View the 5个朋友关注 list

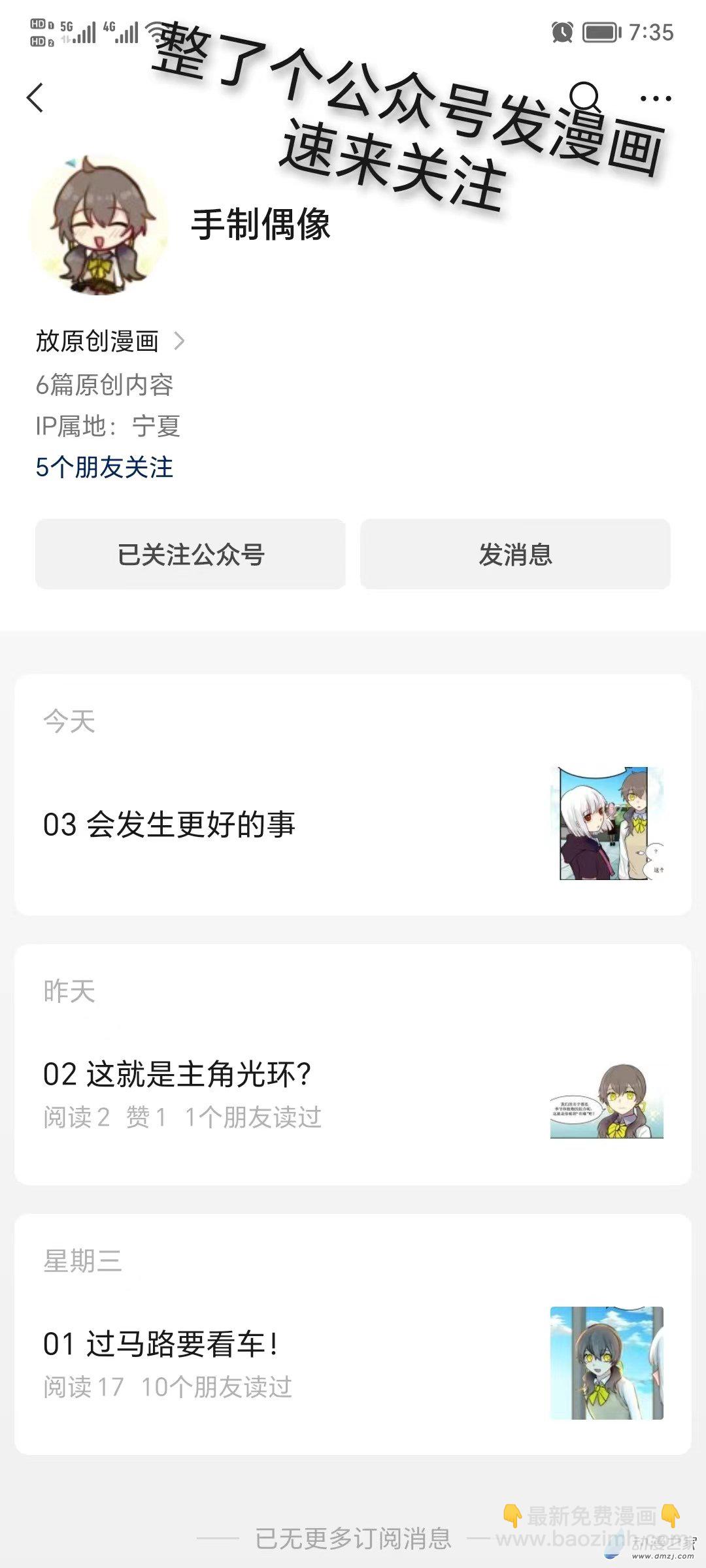pos(105,467)
